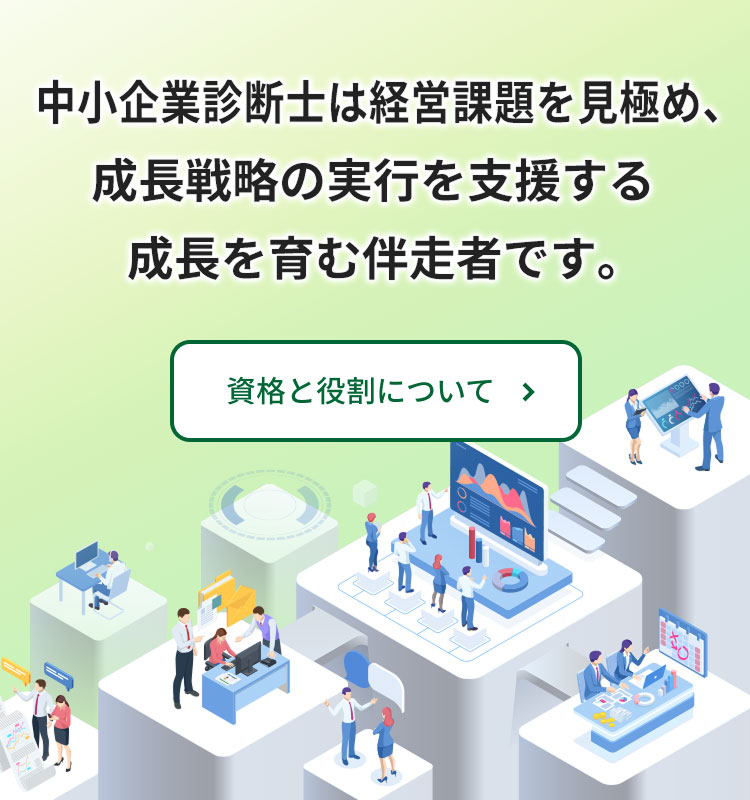
Task: Click the interactive kiosk screen in the top right
Action: click(675, 403)
